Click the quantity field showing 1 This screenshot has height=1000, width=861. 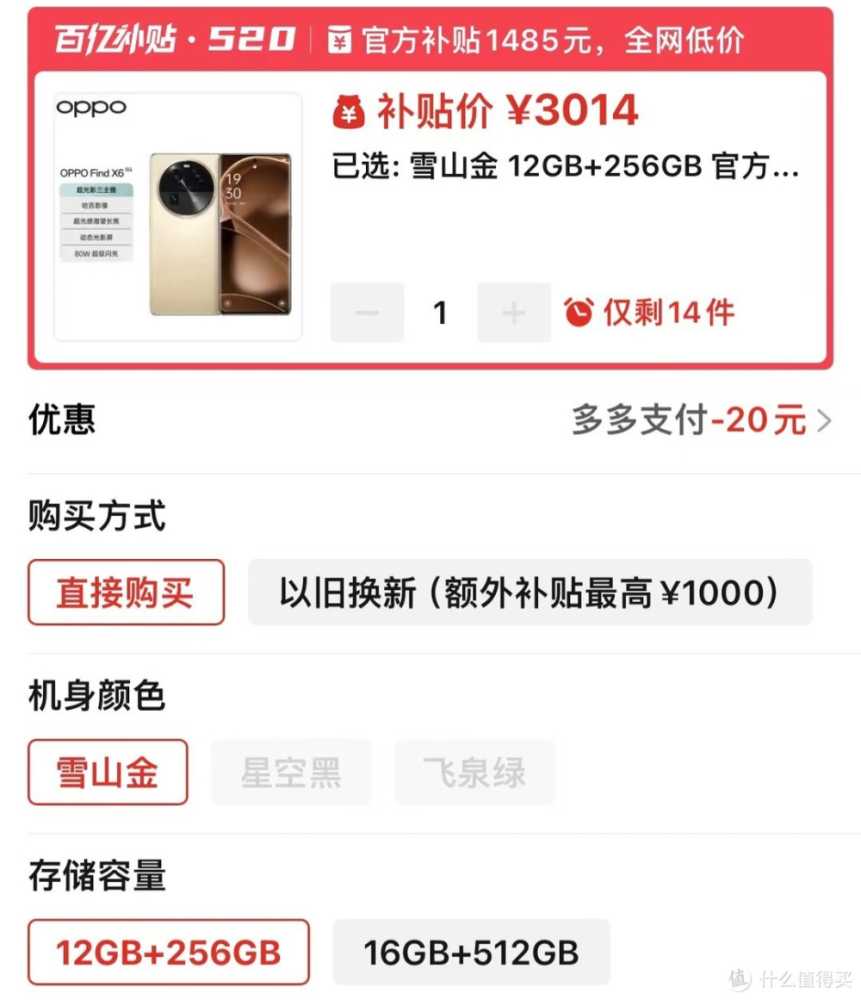tap(440, 313)
